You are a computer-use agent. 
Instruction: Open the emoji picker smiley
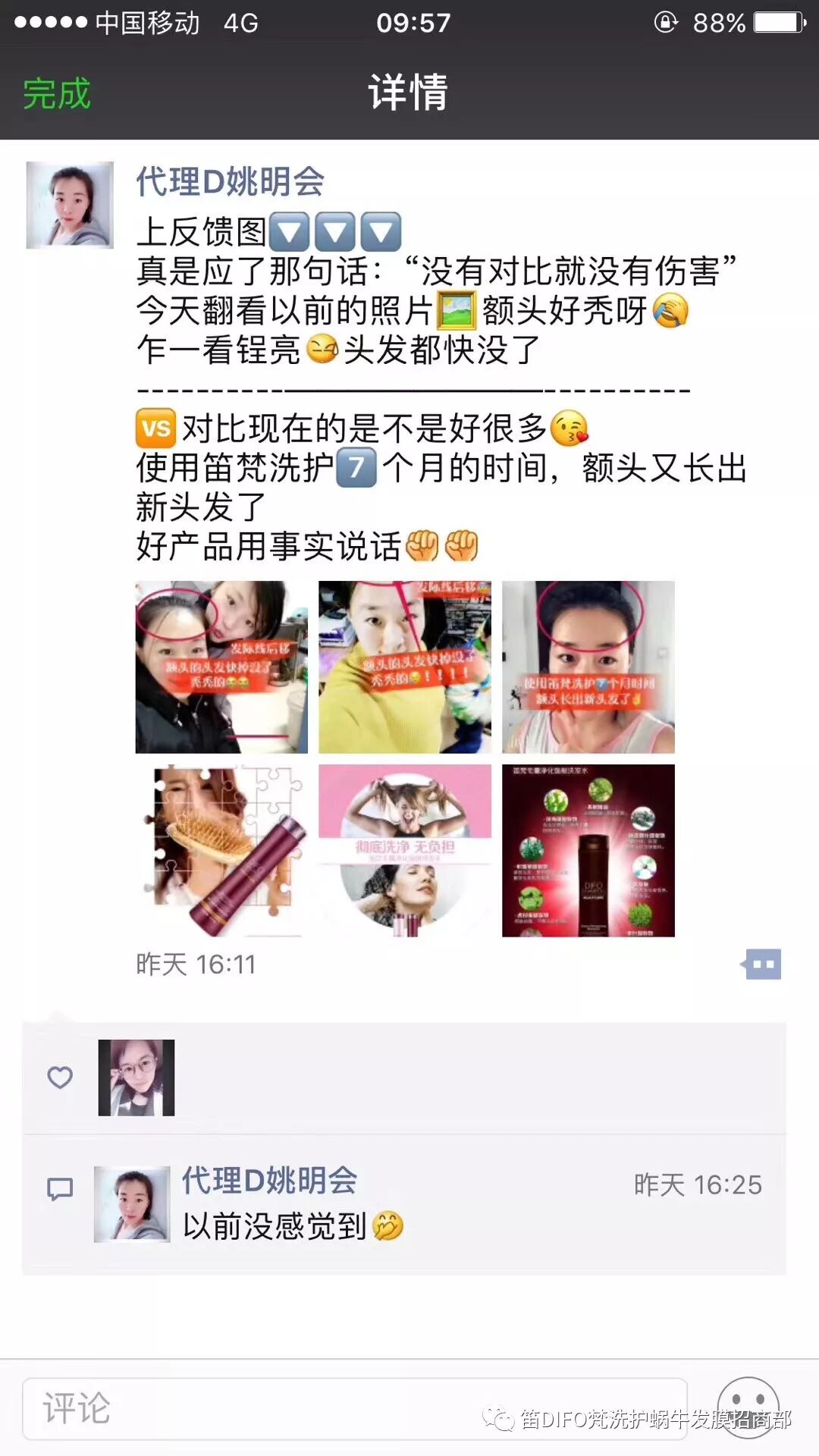(x=748, y=1407)
